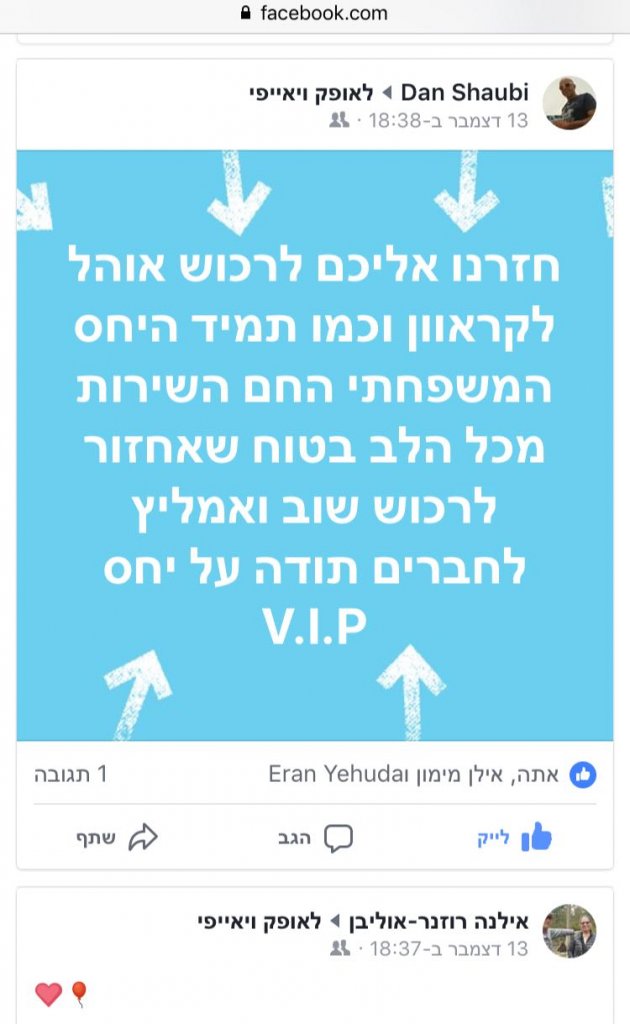Open the 13 דצמבר 18:37 post timestamp
Image resolution: width=630 pixels, height=1024 pixels.
[447, 948]
